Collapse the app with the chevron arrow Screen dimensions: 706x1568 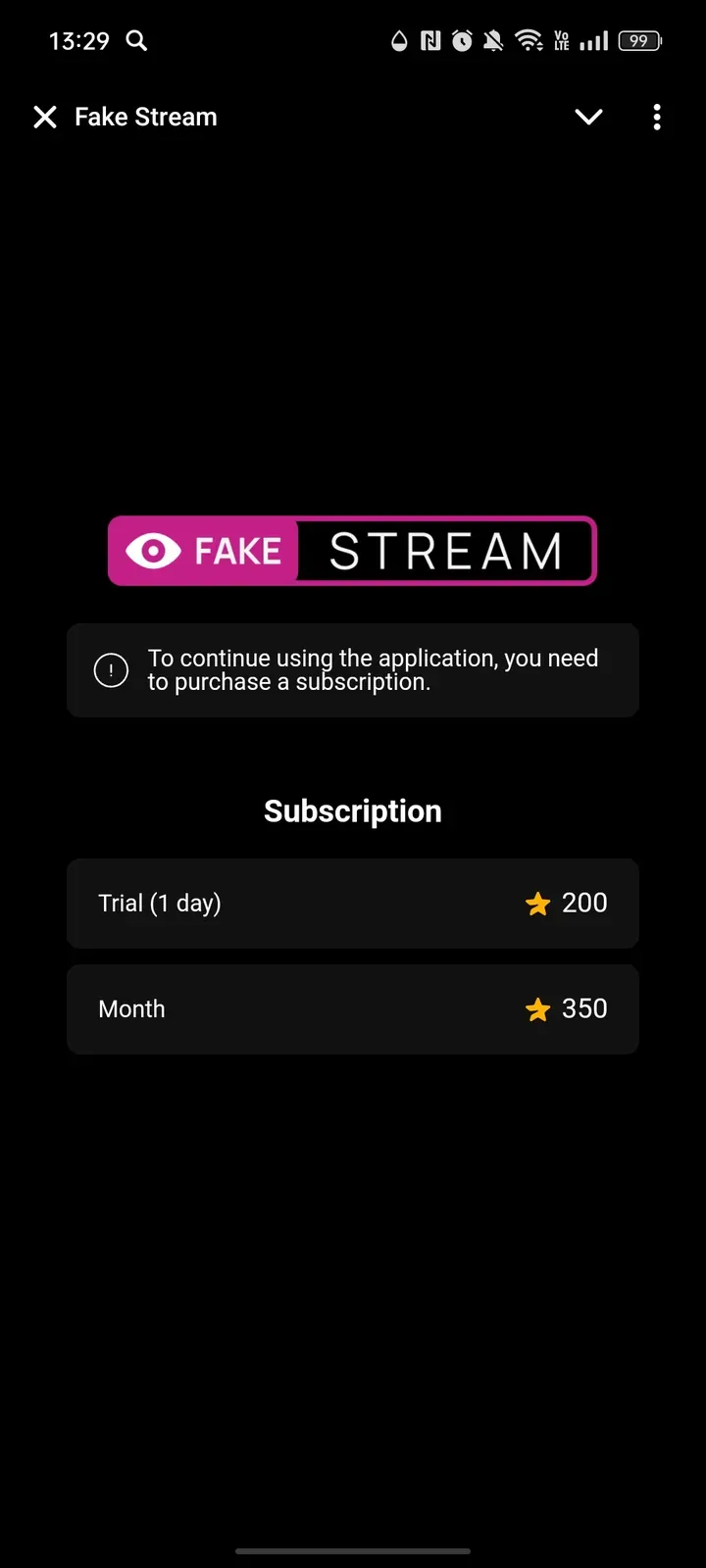pos(588,118)
